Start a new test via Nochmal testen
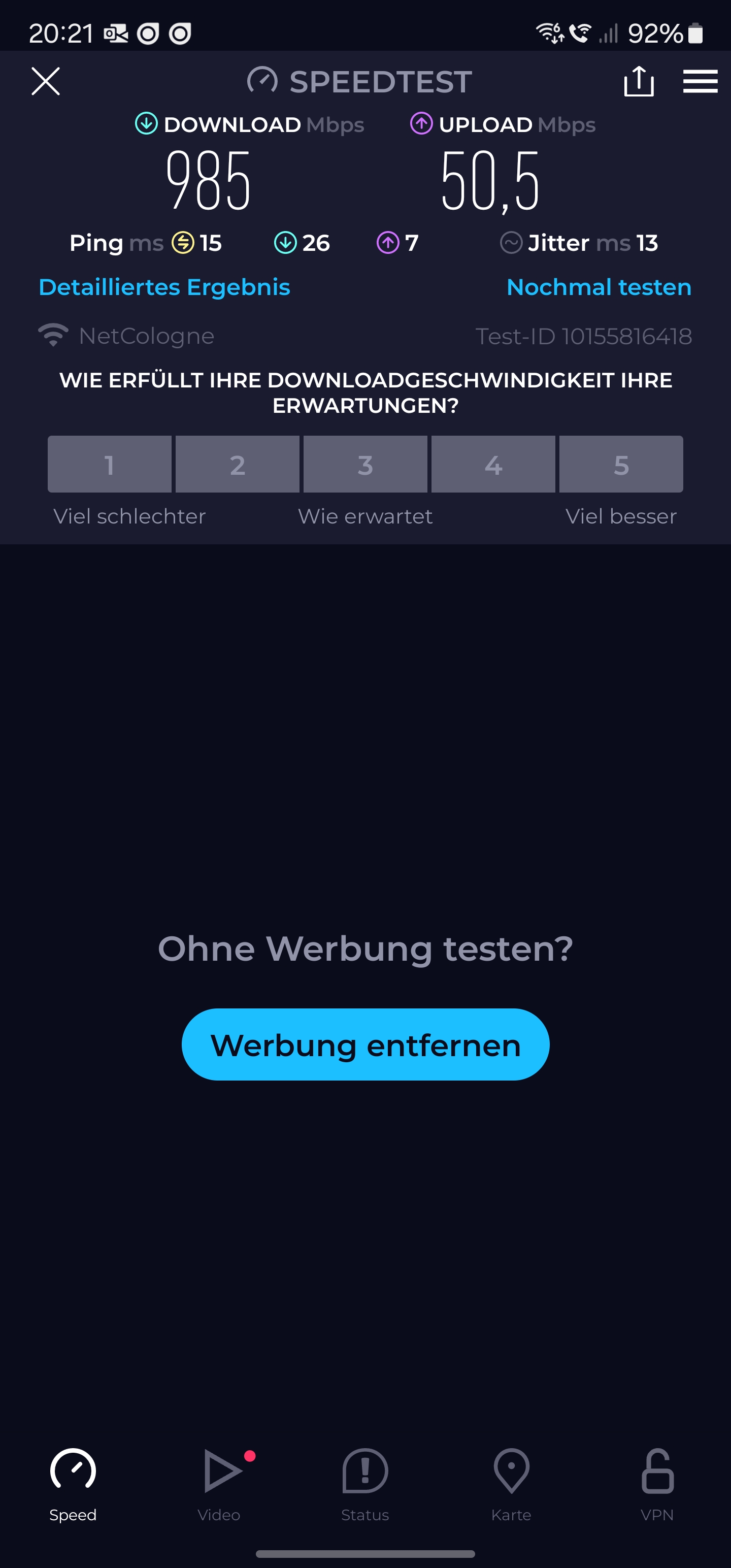731x1568 pixels. 599,287
